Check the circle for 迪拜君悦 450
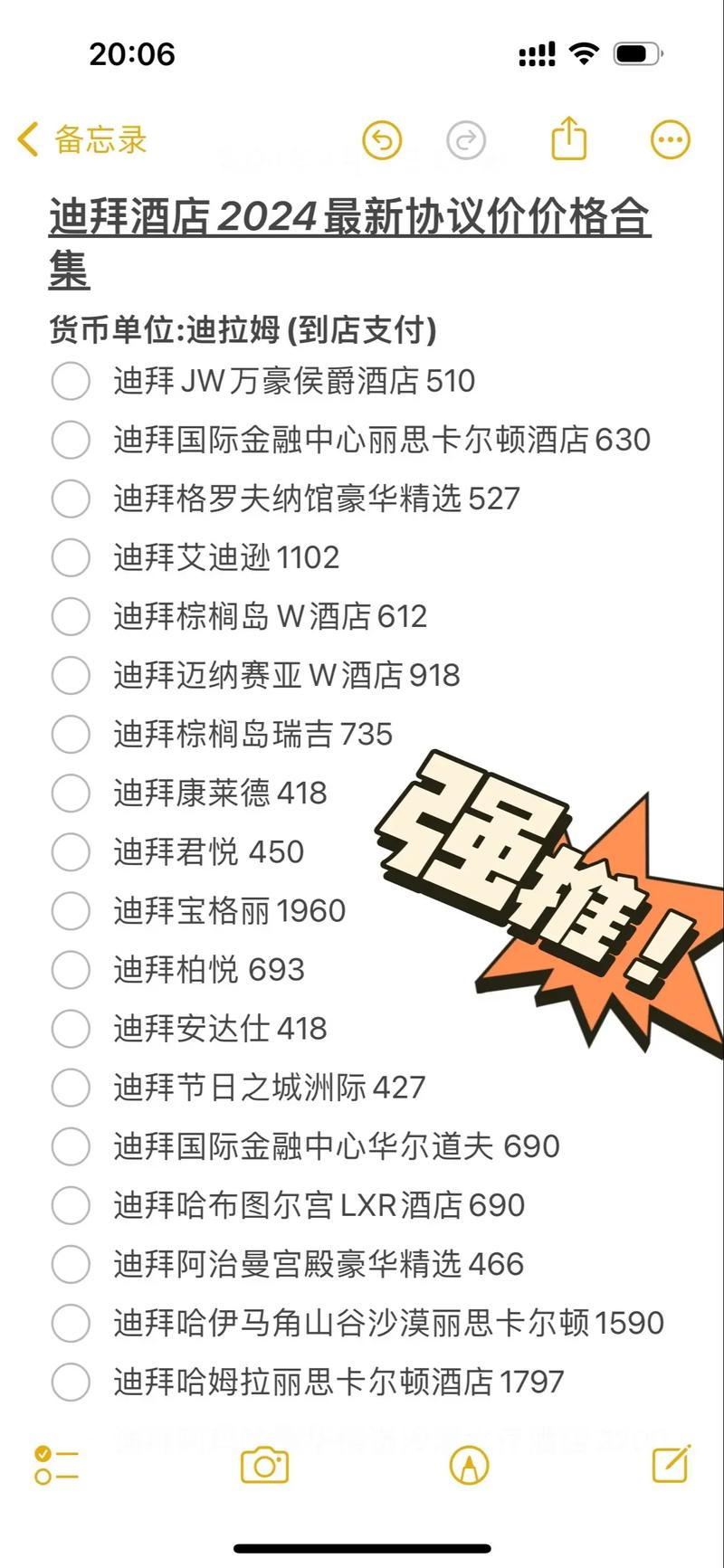 pos(71,852)
